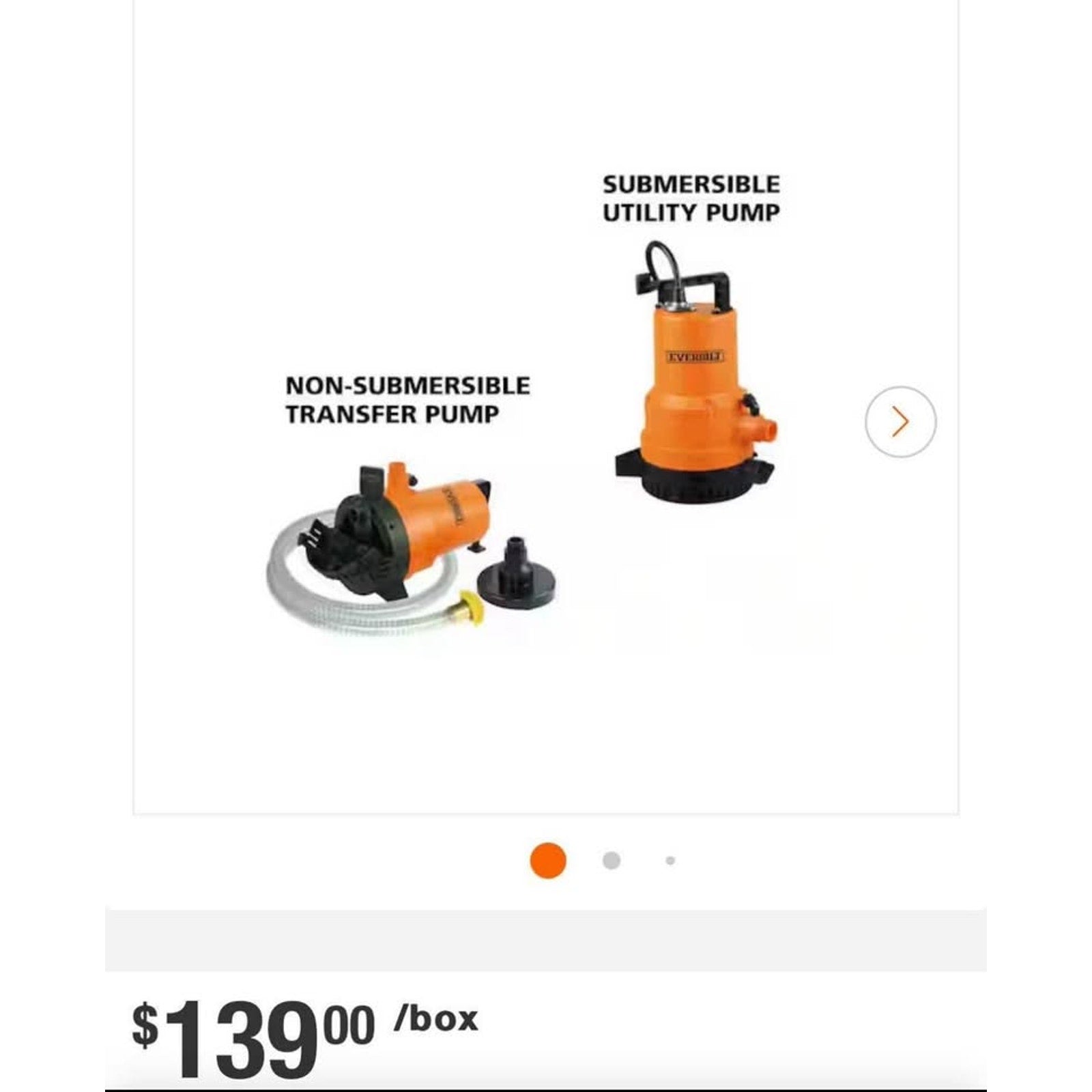The height and width of the screenshot is (1092, 1092).
Task: Select the second carousel page dot
Action: (x=612, y=861)
